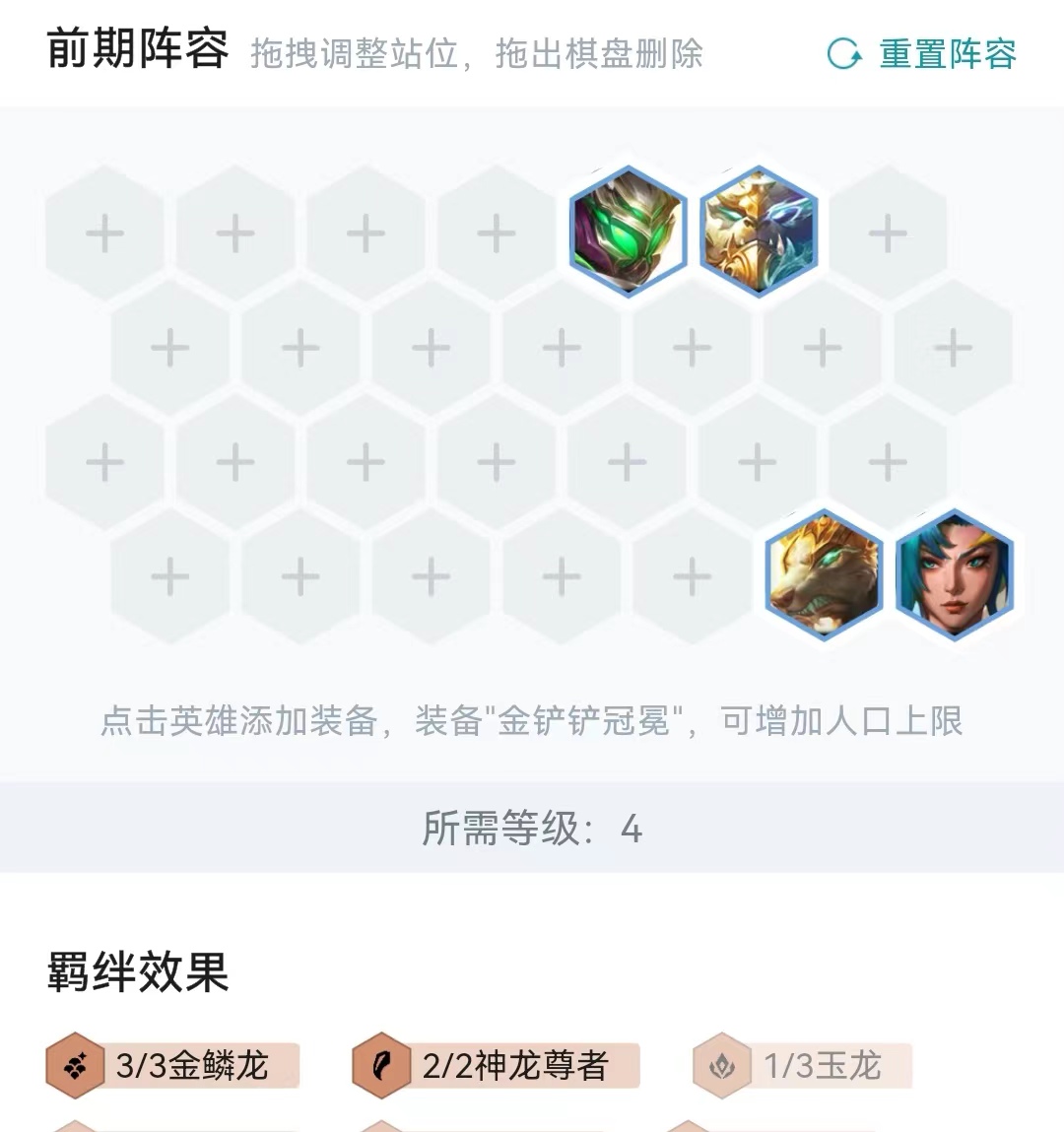
Task: Tap the 重置阵容 reset button
Action: click(922, 54)
